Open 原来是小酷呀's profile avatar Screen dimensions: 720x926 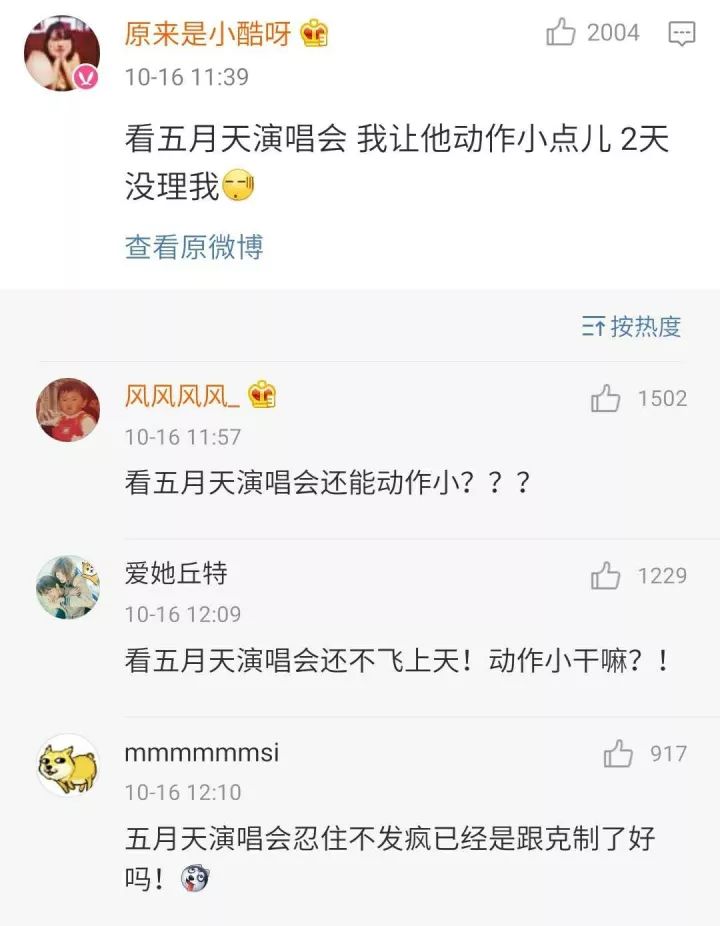click(x=62, y=53)
